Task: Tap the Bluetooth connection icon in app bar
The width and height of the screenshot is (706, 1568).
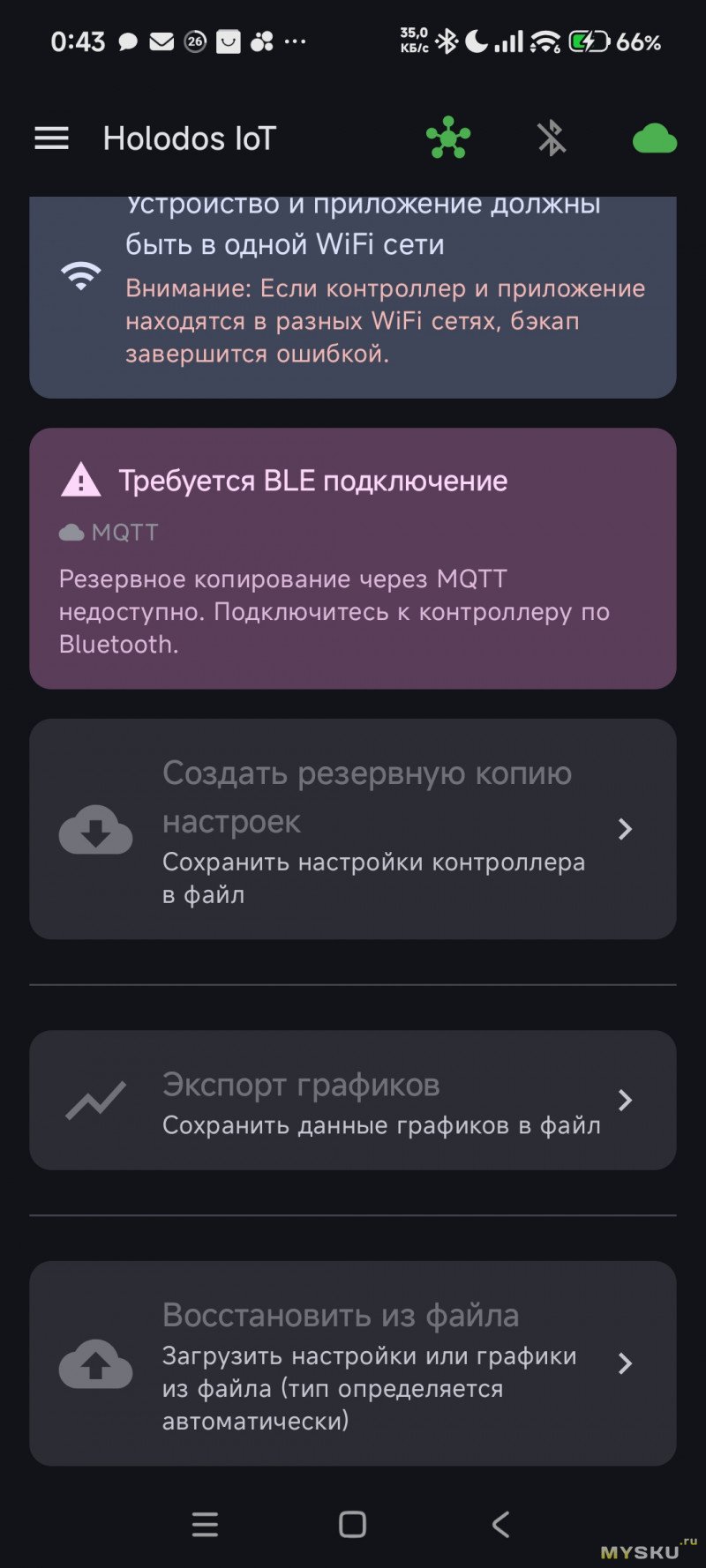Action: pos(552,138)
